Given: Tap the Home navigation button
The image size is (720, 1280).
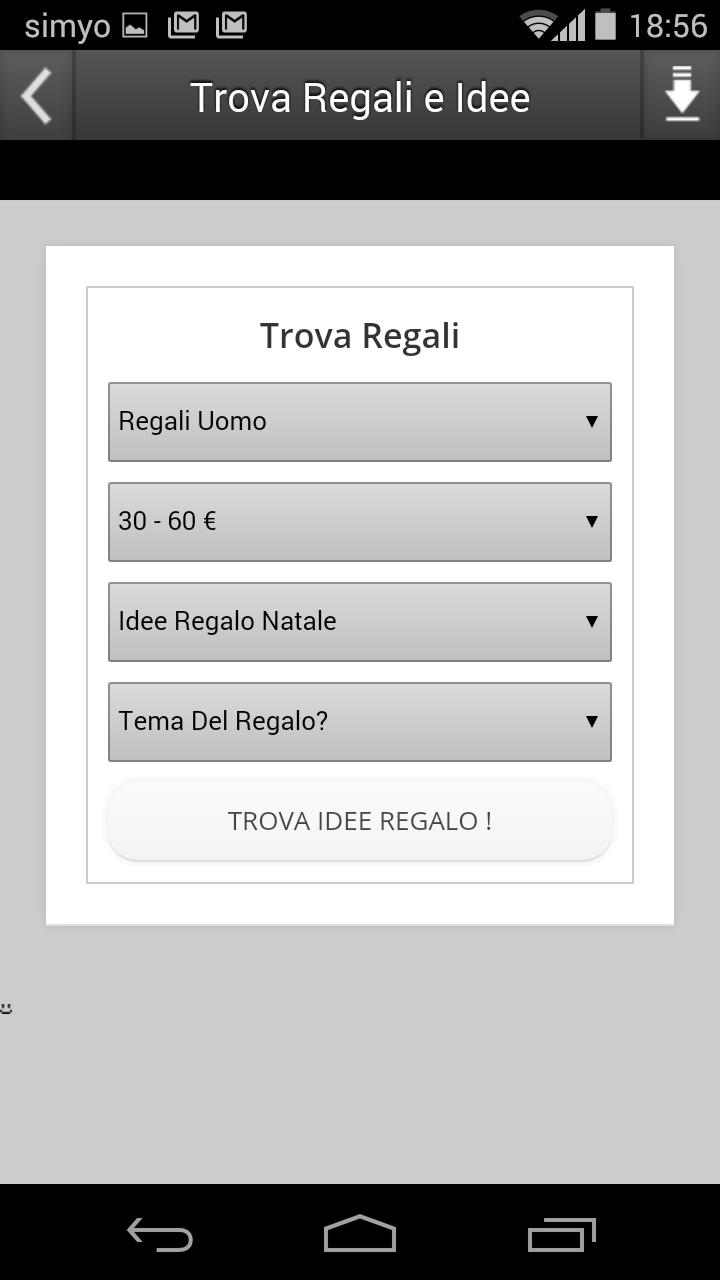Looking at the screenshot, I should click(x=359, y=1235).
